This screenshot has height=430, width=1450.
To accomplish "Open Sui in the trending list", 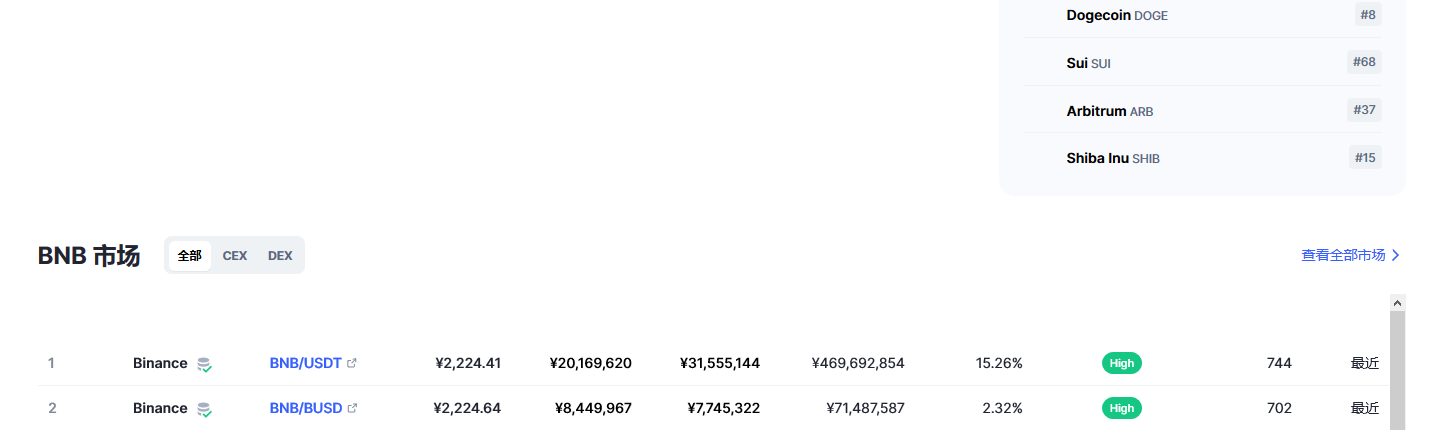I will pyautogui.click(x=1088, y=63).
